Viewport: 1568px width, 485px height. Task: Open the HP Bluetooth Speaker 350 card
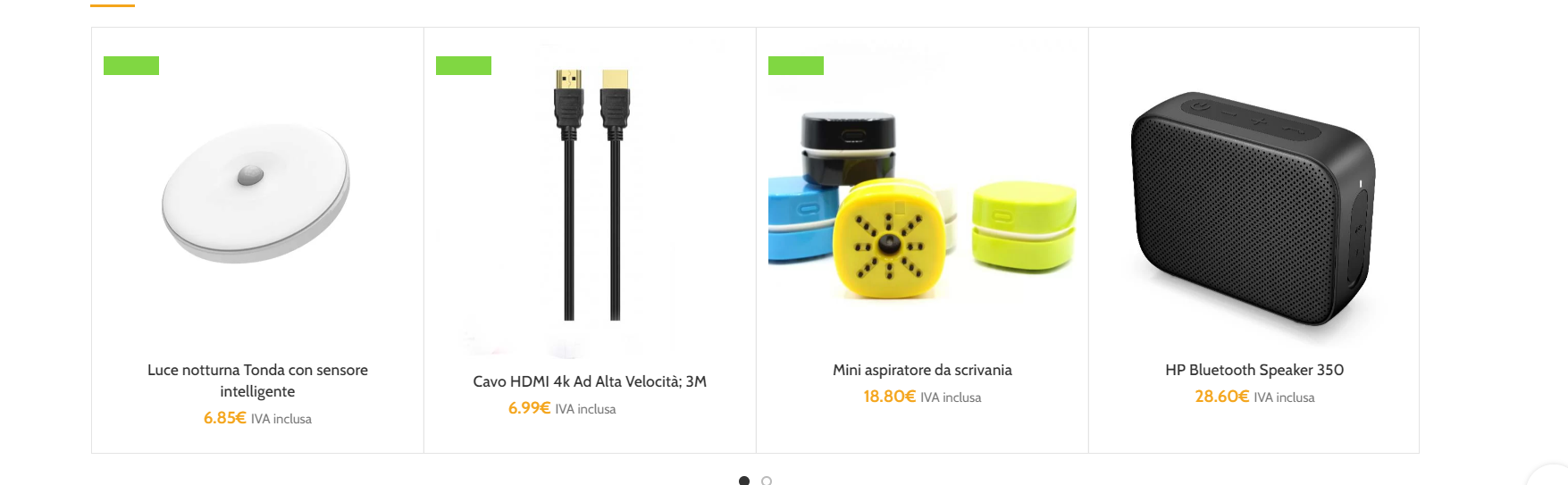(1254, 370)
